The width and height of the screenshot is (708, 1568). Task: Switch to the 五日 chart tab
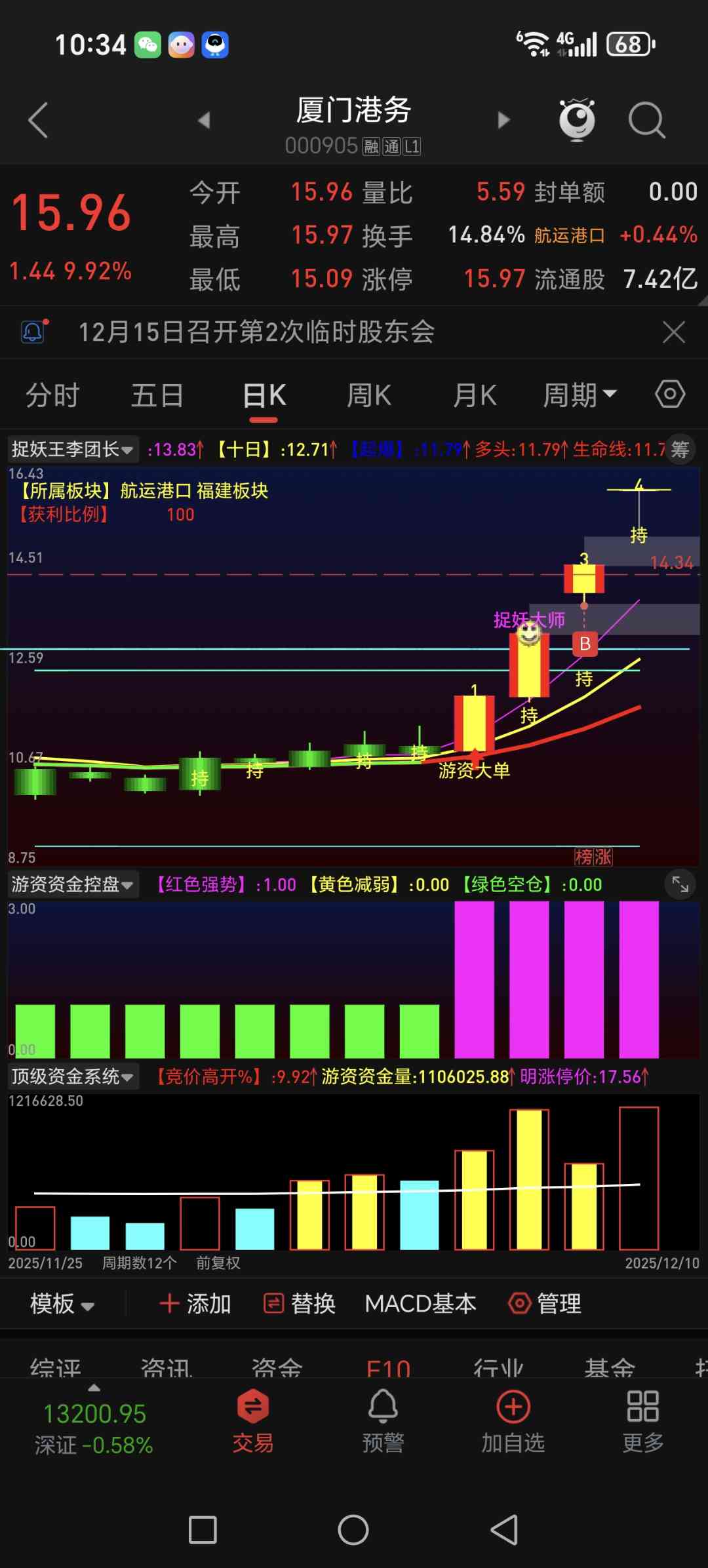tap(157, 396)
